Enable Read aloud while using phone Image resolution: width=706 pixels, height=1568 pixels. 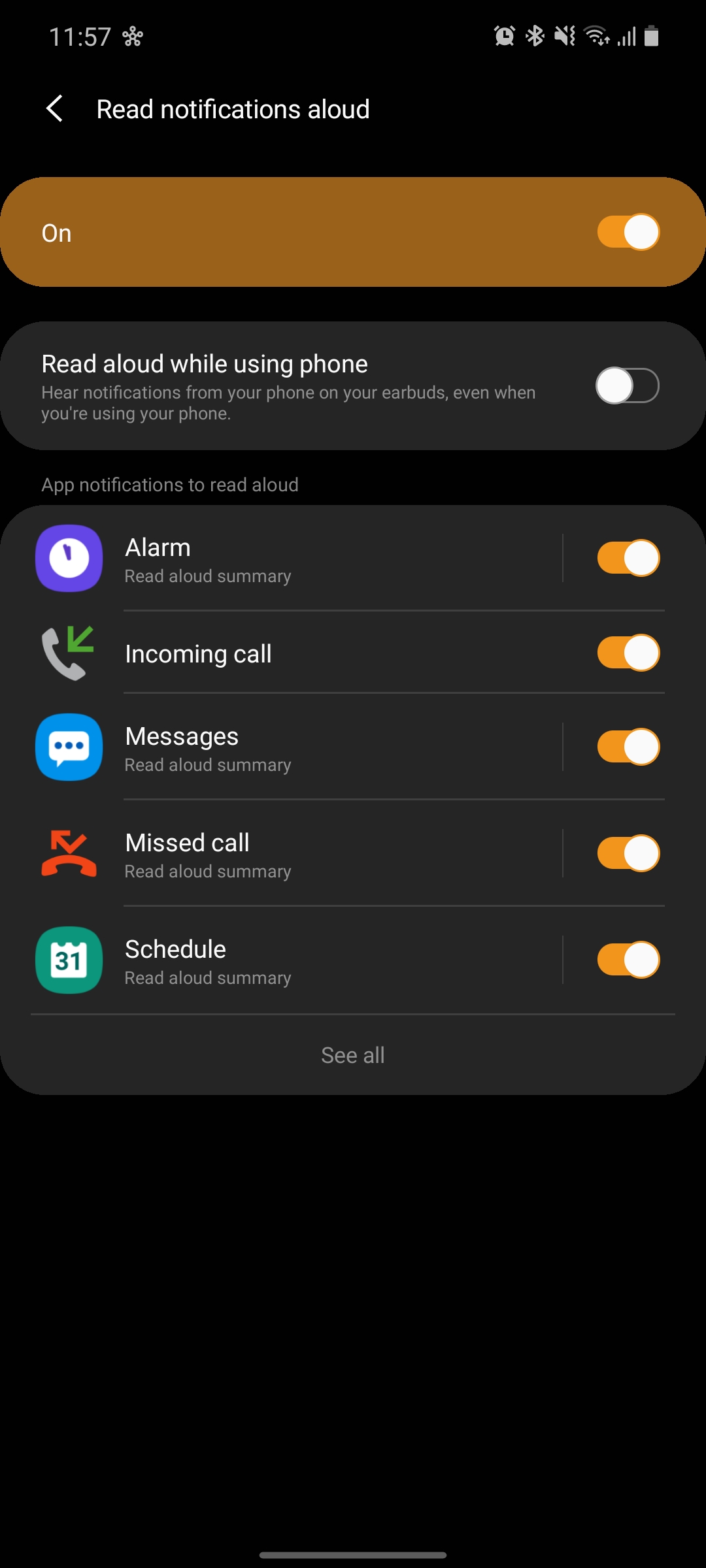628,385
